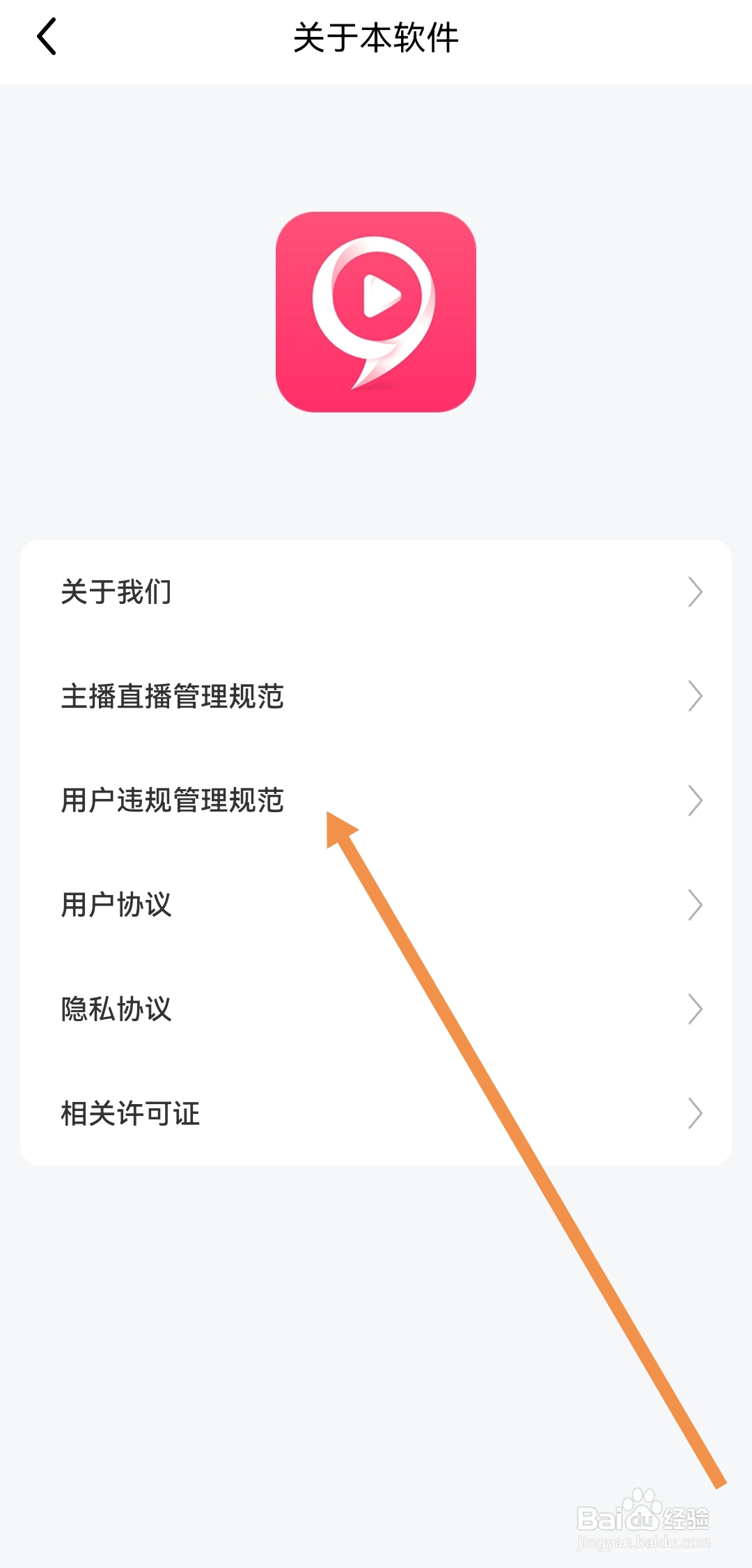Click the arrow next to 用户违规管理规范
Viewport: 752px width, 1568px height.
(695, 801)
